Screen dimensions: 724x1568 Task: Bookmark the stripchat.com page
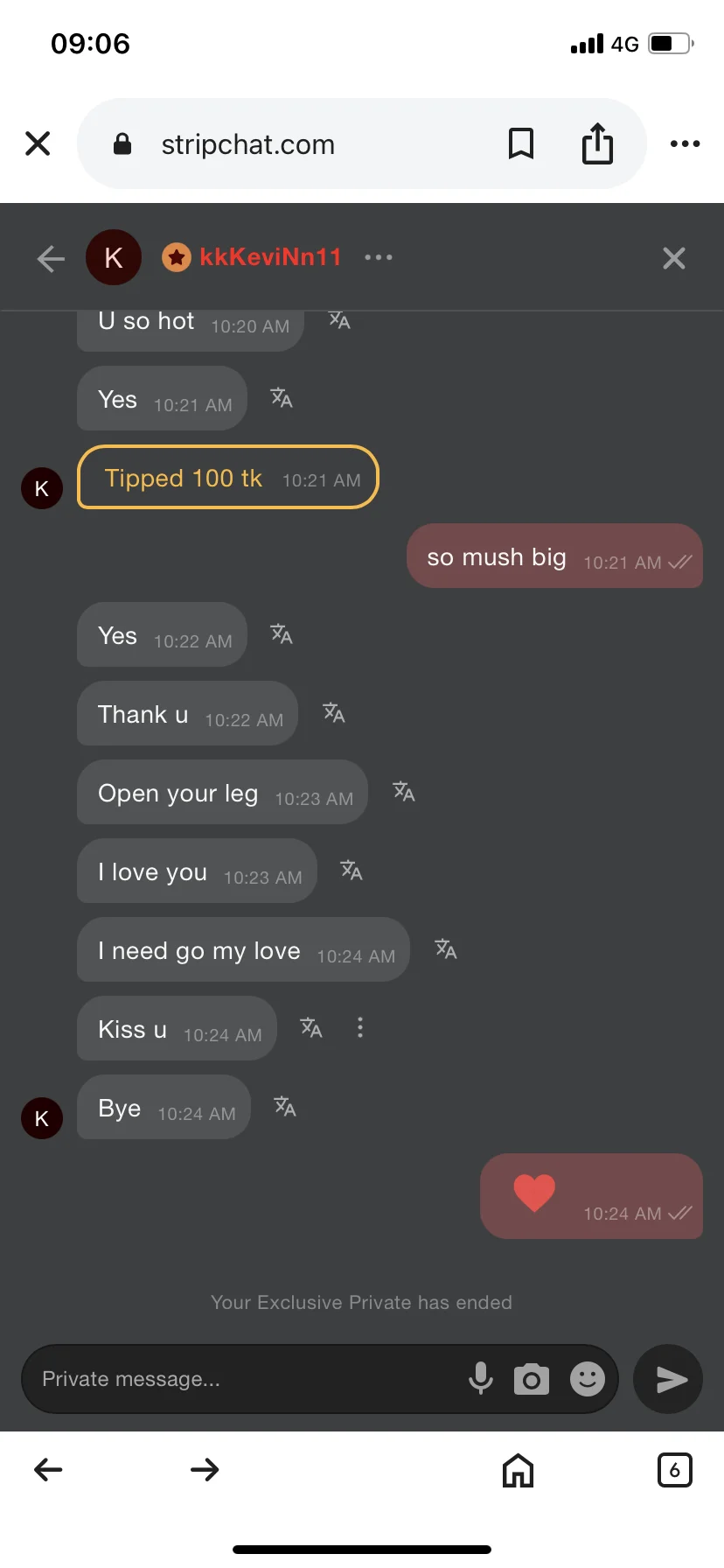pos(521,143)
